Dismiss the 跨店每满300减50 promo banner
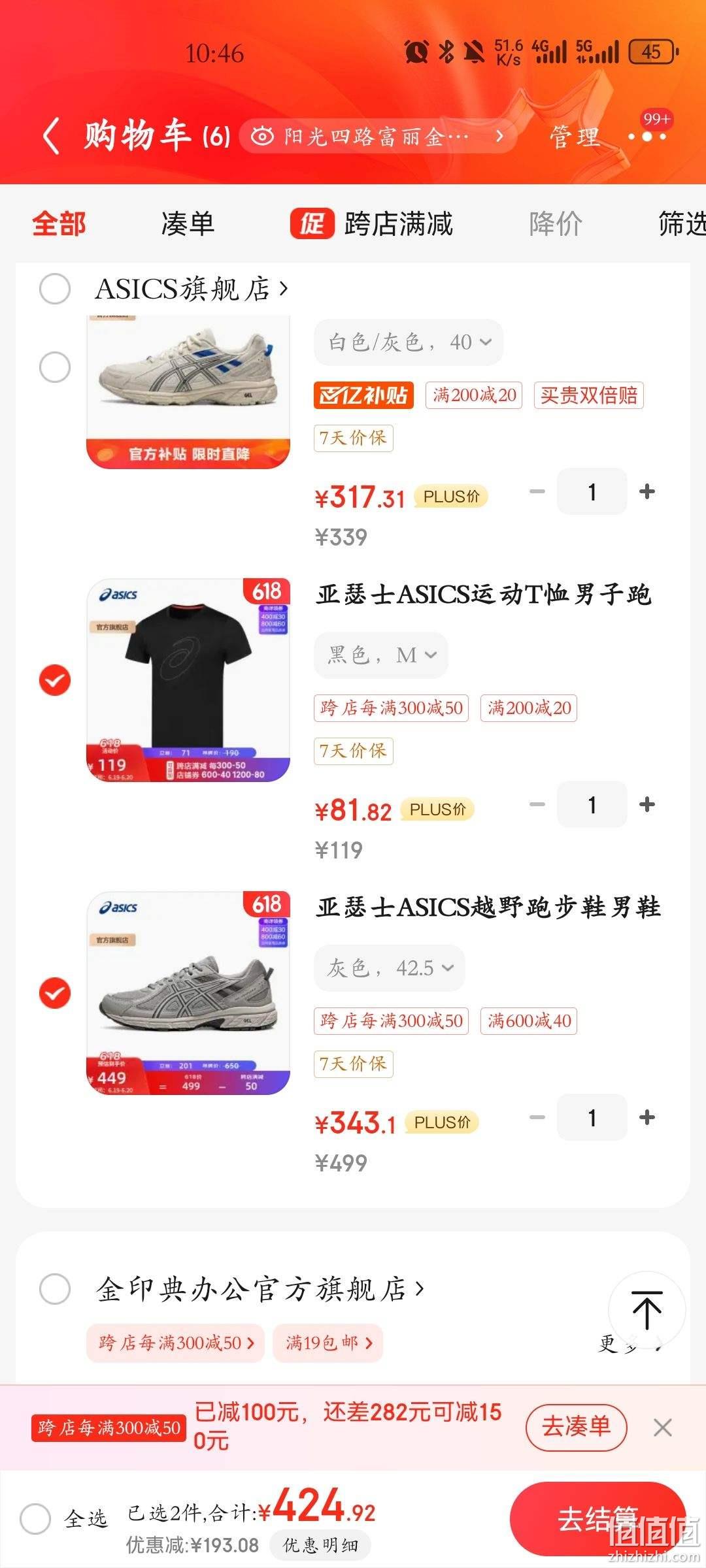This screenshot has width=706, height=1568. (663, 1428)
